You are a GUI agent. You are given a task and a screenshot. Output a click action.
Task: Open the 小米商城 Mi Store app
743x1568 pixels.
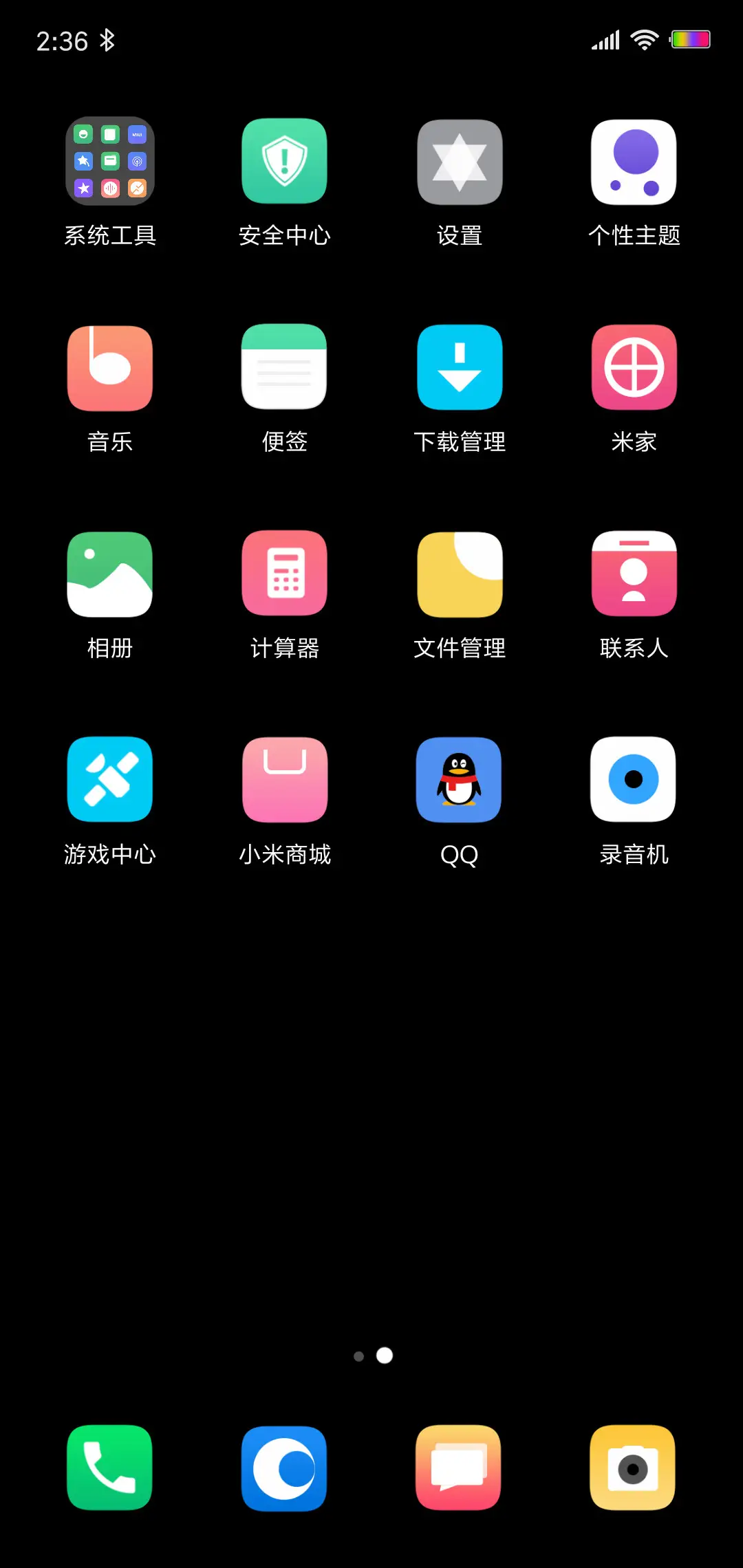pos(284,779)
